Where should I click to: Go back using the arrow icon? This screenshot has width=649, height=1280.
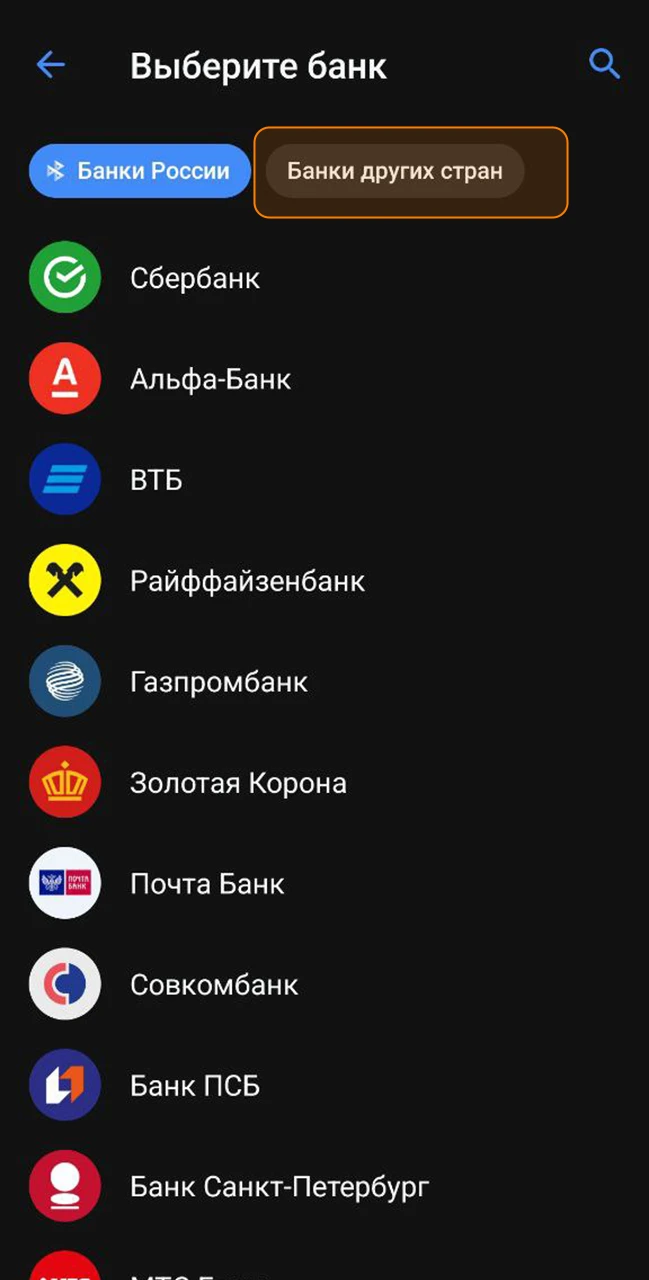50,66
